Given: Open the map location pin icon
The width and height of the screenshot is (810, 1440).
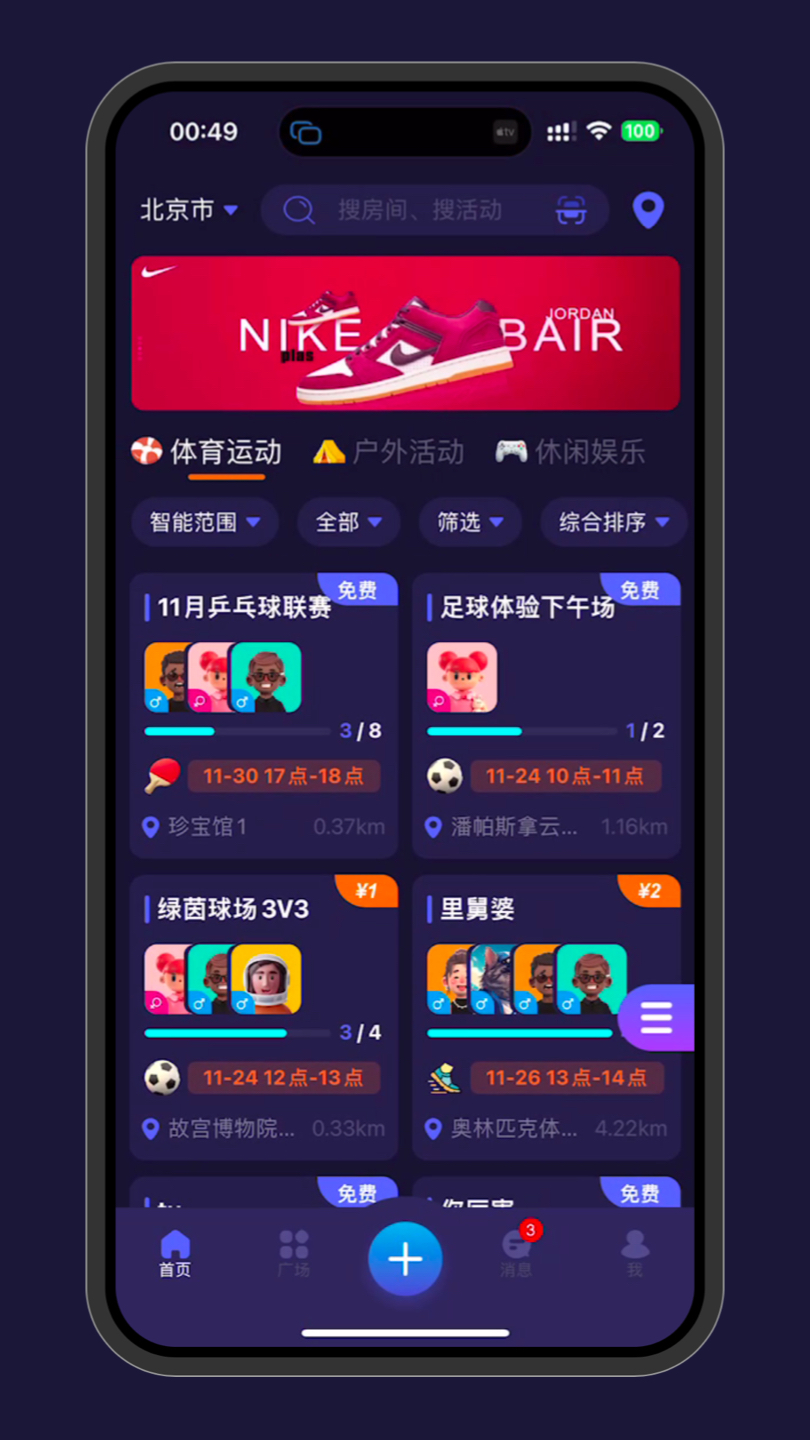Looking at the screenshot, I should click(648, 210).
